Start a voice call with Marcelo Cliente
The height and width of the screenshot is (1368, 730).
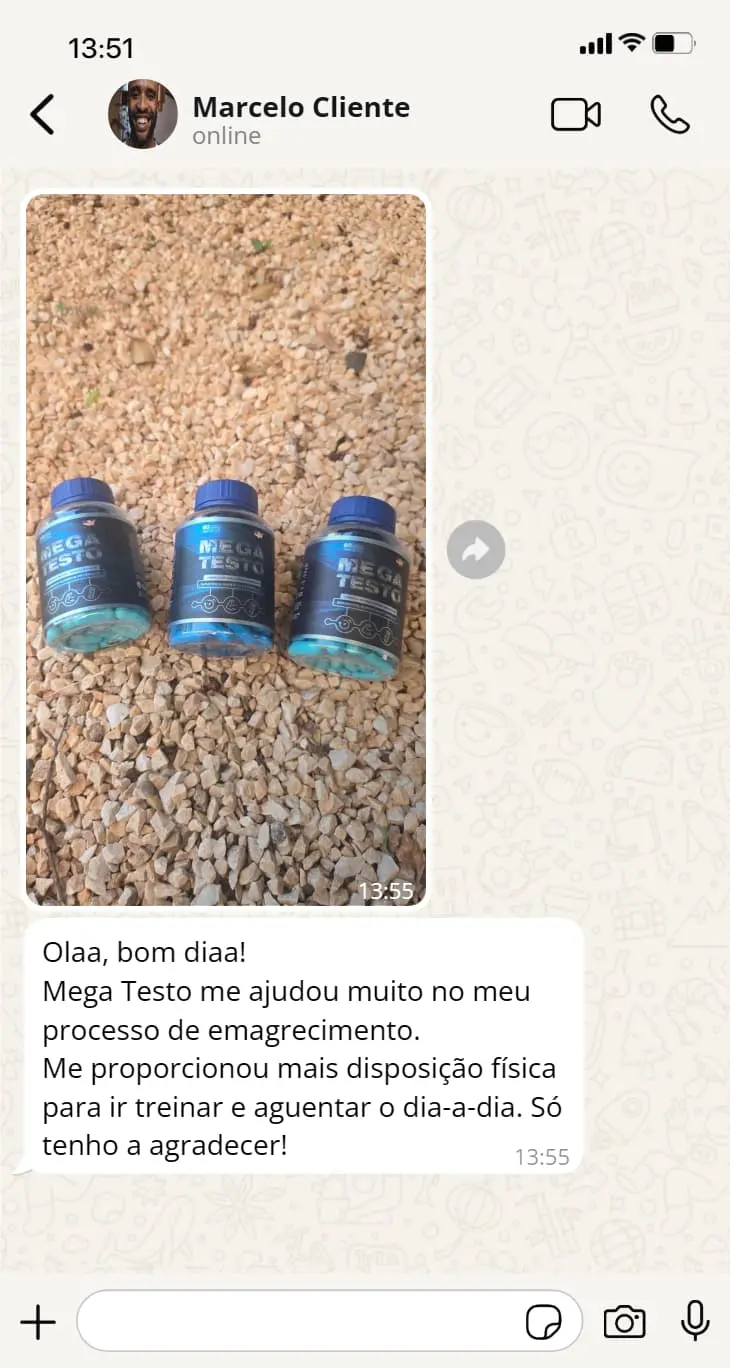pyautogui.click(x=669, y=115)
